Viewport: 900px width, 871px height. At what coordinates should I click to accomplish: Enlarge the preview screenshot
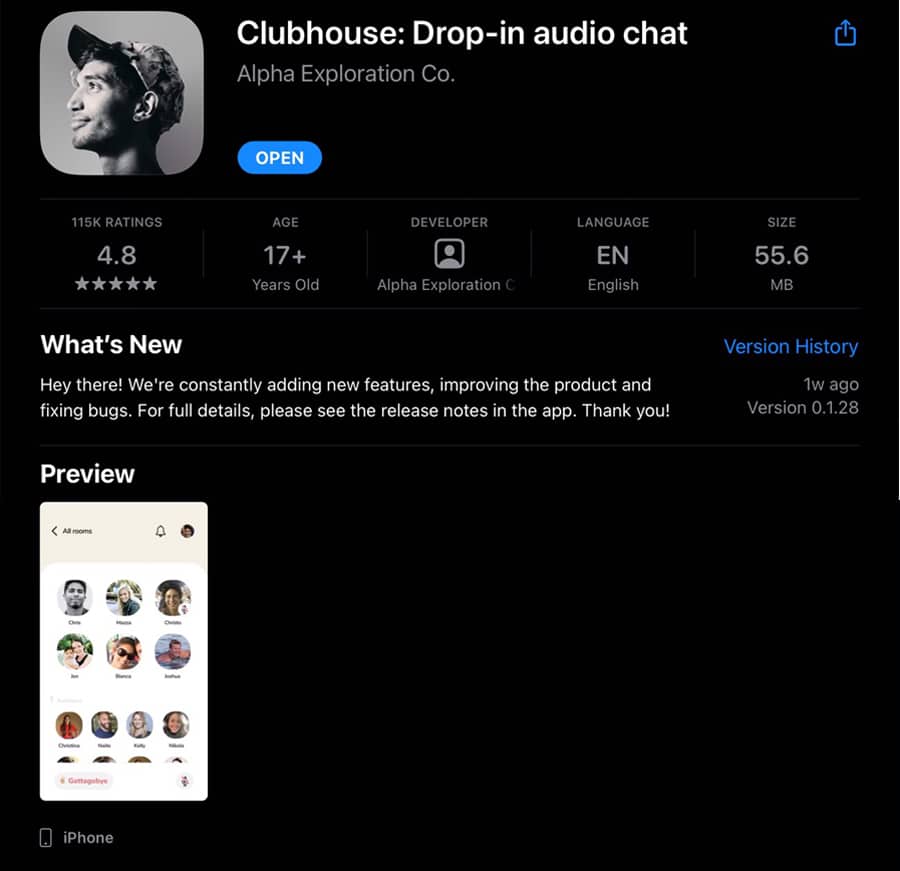pos(124,651)
